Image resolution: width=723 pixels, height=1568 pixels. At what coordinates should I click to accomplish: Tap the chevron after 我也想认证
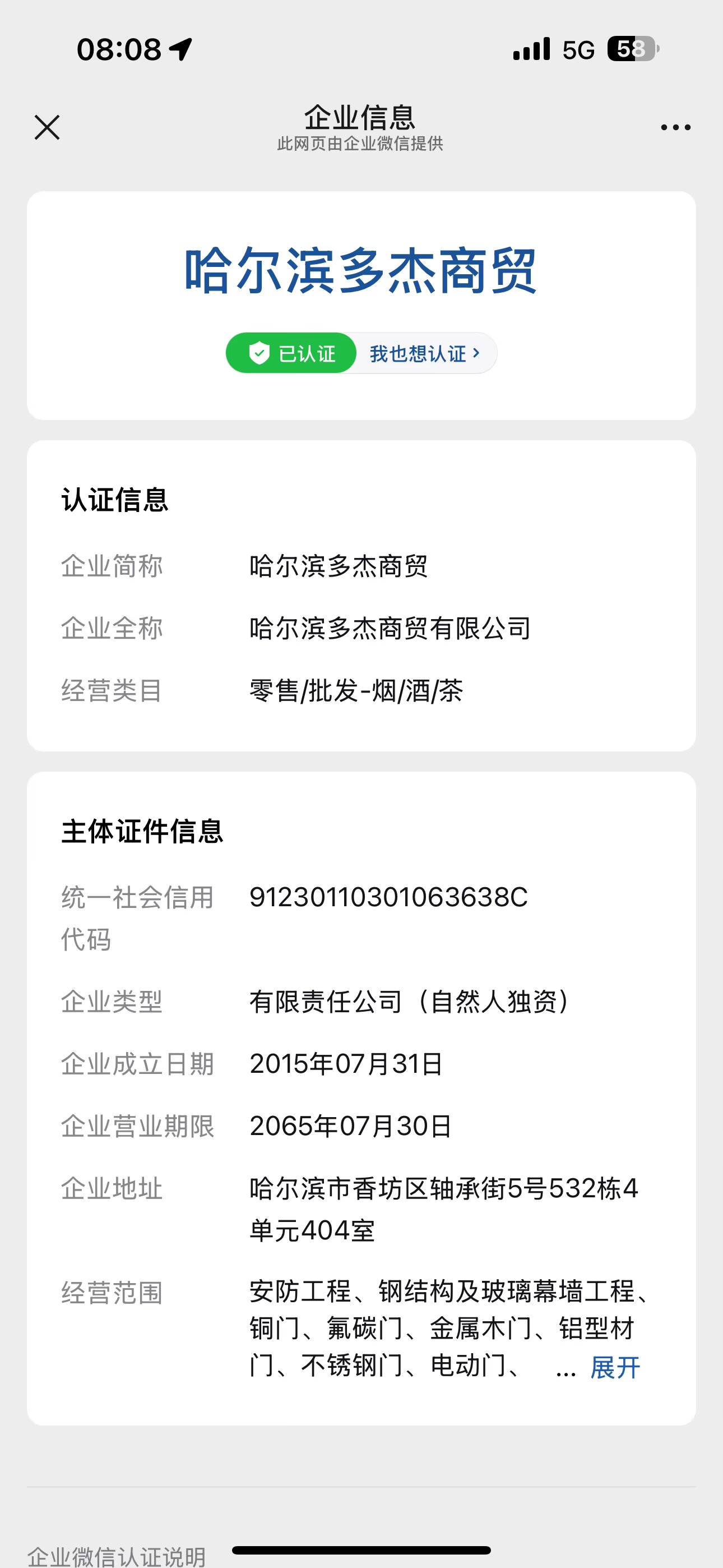(478, 353)
